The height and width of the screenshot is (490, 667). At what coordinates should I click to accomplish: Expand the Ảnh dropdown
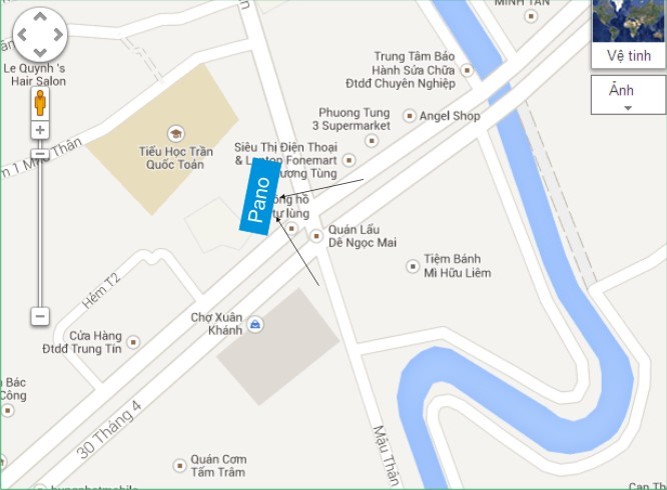628,95
